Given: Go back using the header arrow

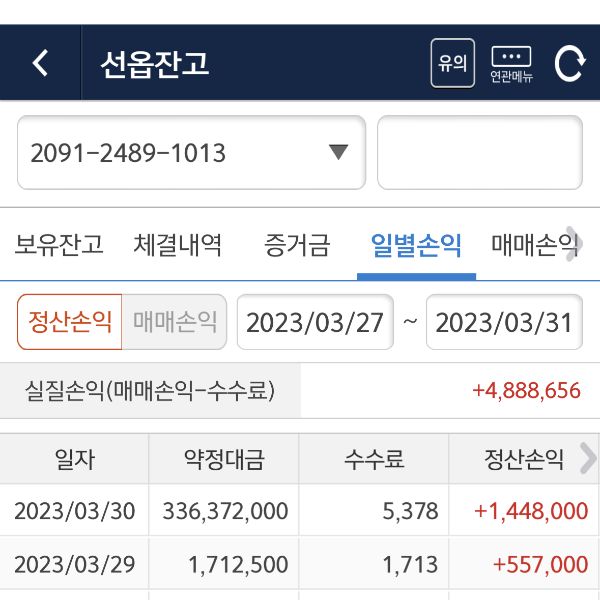Looking at the screenshot, I should (40, 63).
